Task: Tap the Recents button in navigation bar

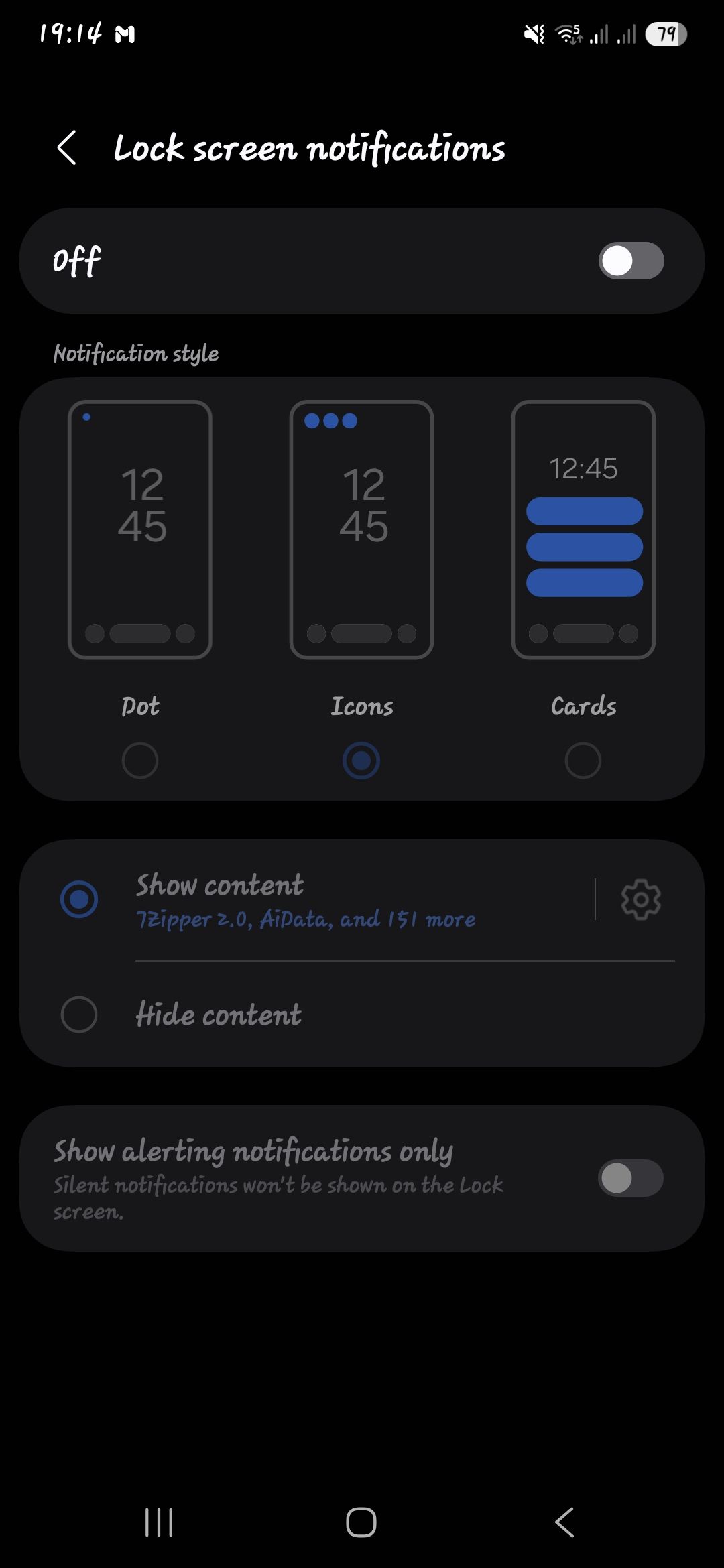Action: pos(158,1522)
